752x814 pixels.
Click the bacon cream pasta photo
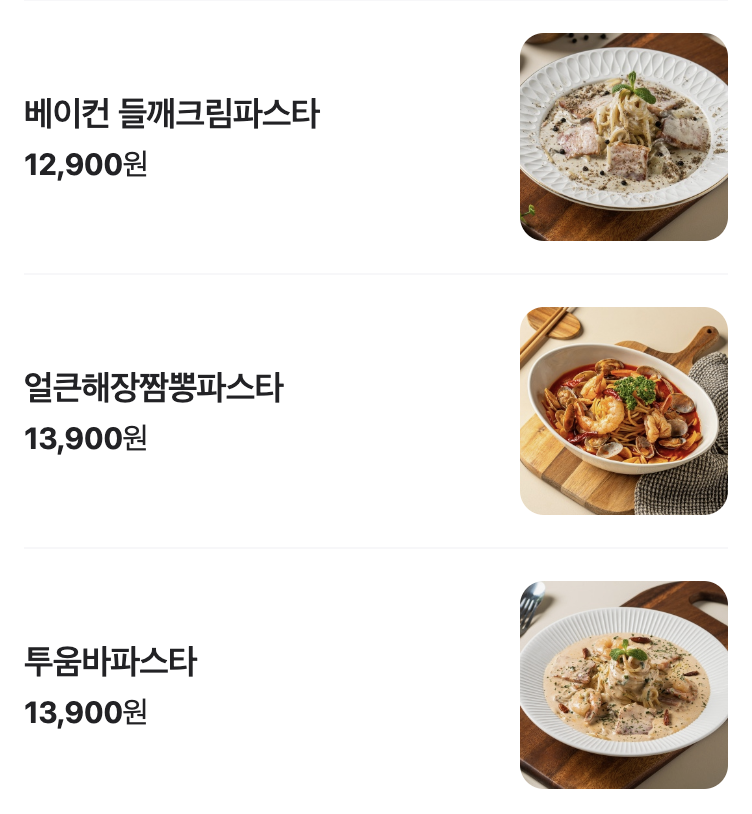click(x=624, y=136)
